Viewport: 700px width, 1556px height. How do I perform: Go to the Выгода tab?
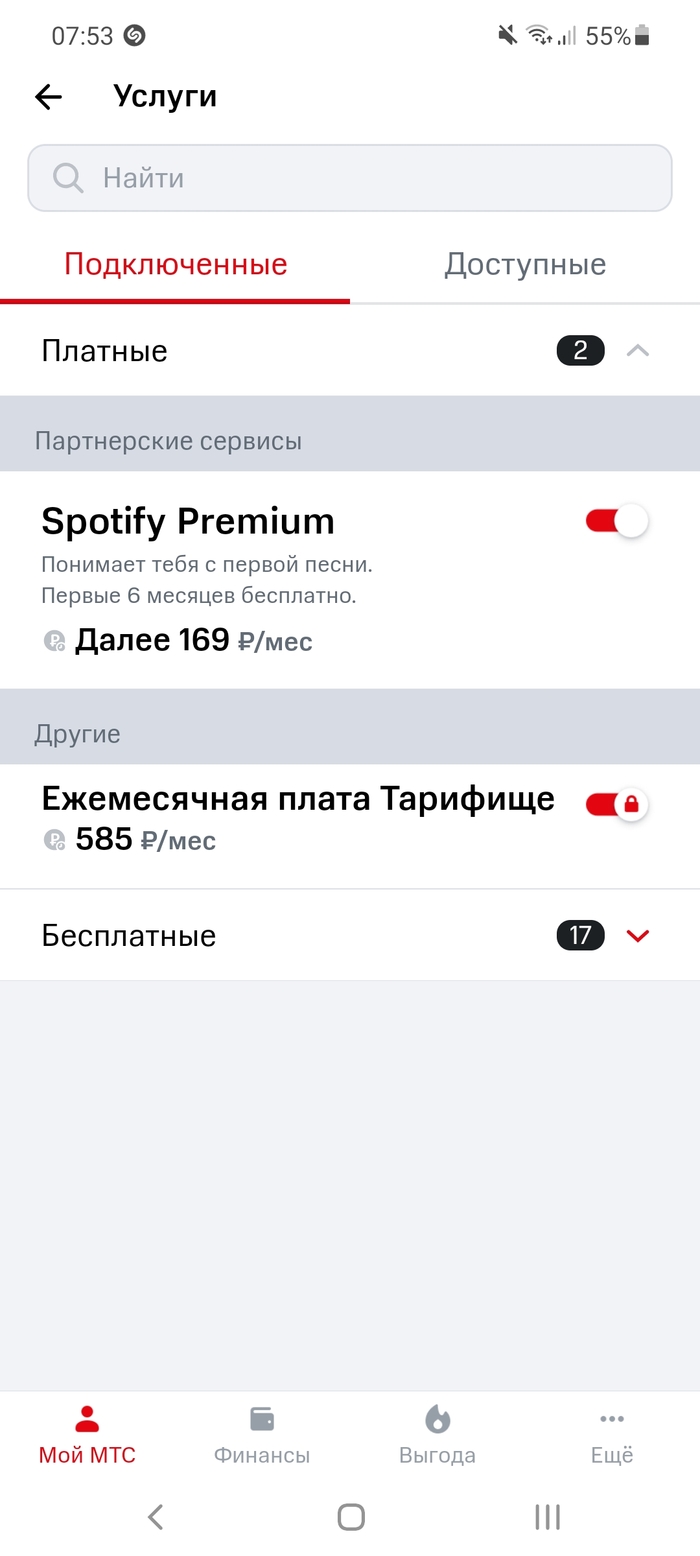(437, 1434)
